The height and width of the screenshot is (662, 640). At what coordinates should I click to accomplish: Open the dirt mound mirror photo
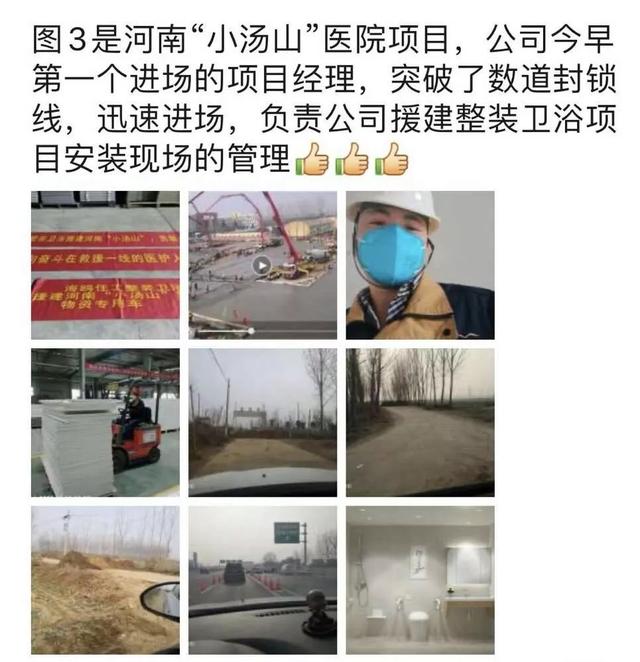click(x=105, y=579)
